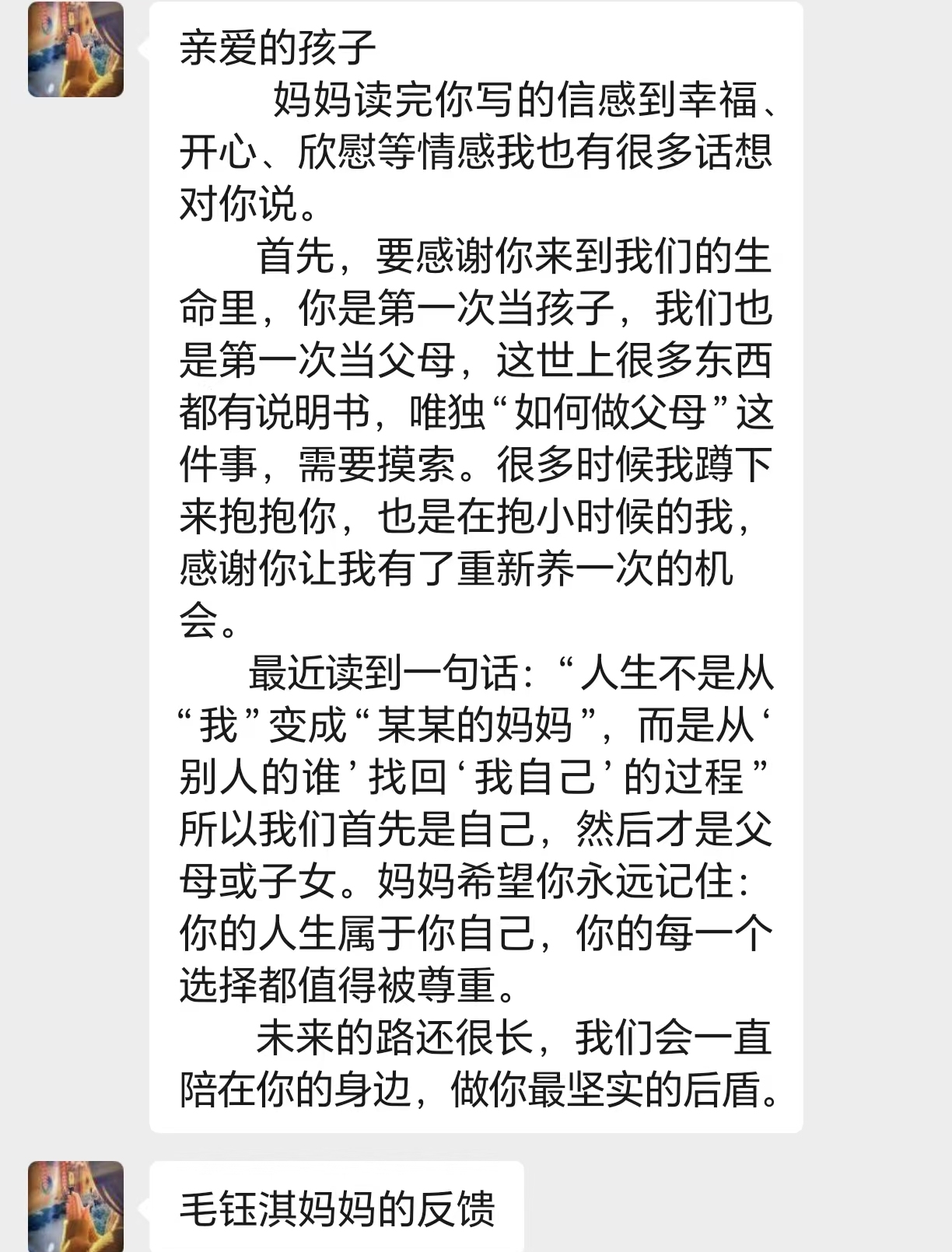This screenshot has width=952, height=1252.
Task: Tap avatar next to 毛钰淇妈妈的反馈 message
Action: tap(75, 1206)
